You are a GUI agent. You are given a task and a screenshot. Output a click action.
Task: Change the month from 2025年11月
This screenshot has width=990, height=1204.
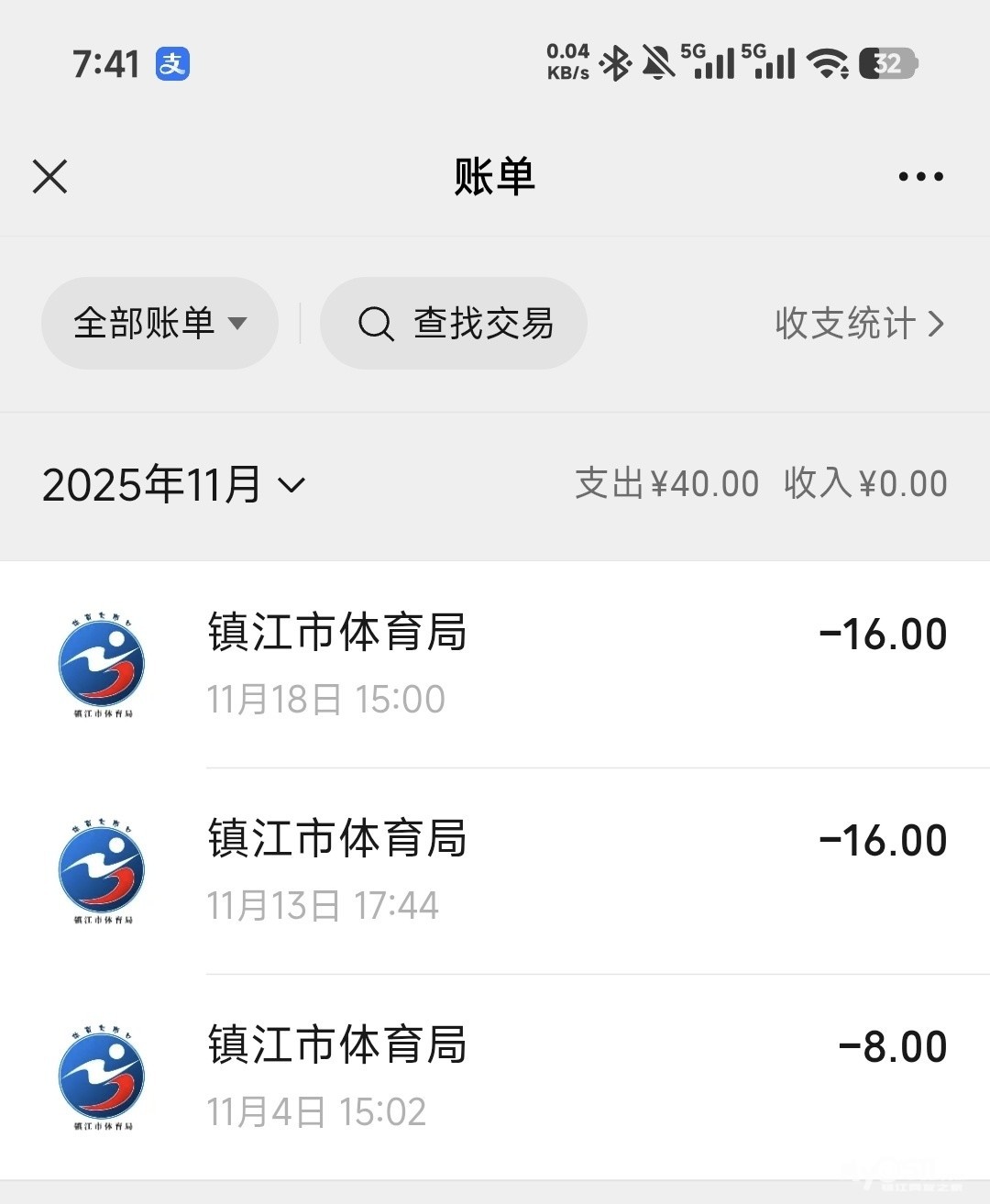(174, 484)
